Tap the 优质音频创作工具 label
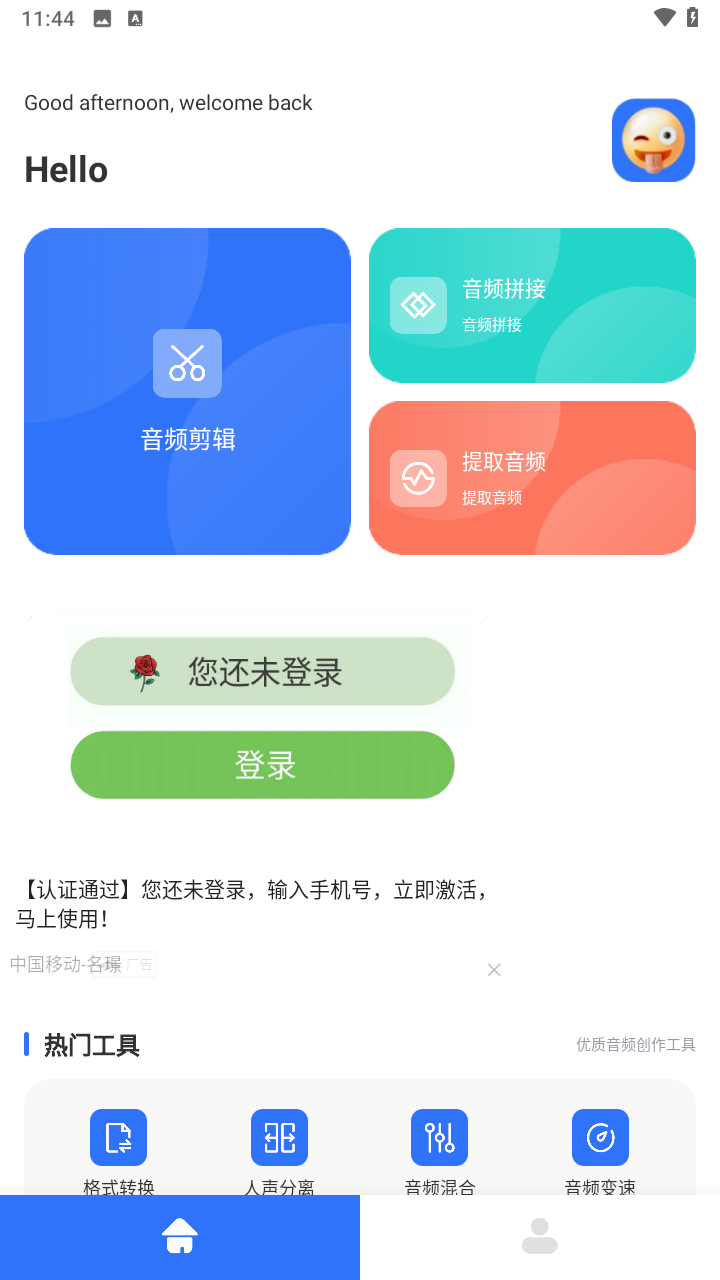This screenshot has height=1280, width=720. click(636, 1045)
